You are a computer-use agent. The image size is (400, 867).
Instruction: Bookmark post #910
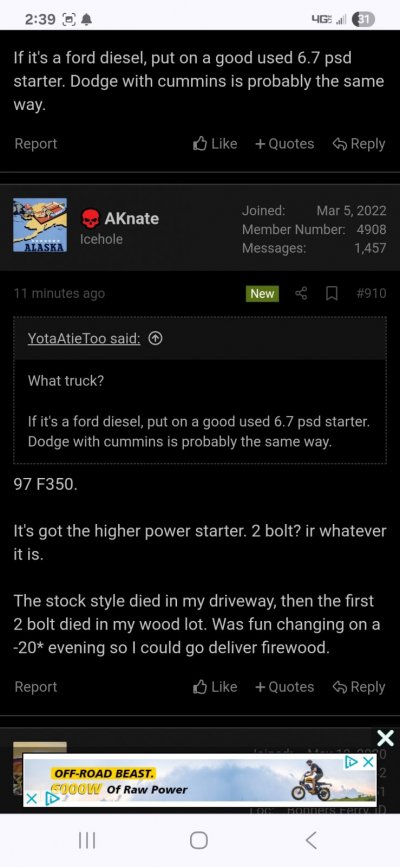[x=331, y=294]
